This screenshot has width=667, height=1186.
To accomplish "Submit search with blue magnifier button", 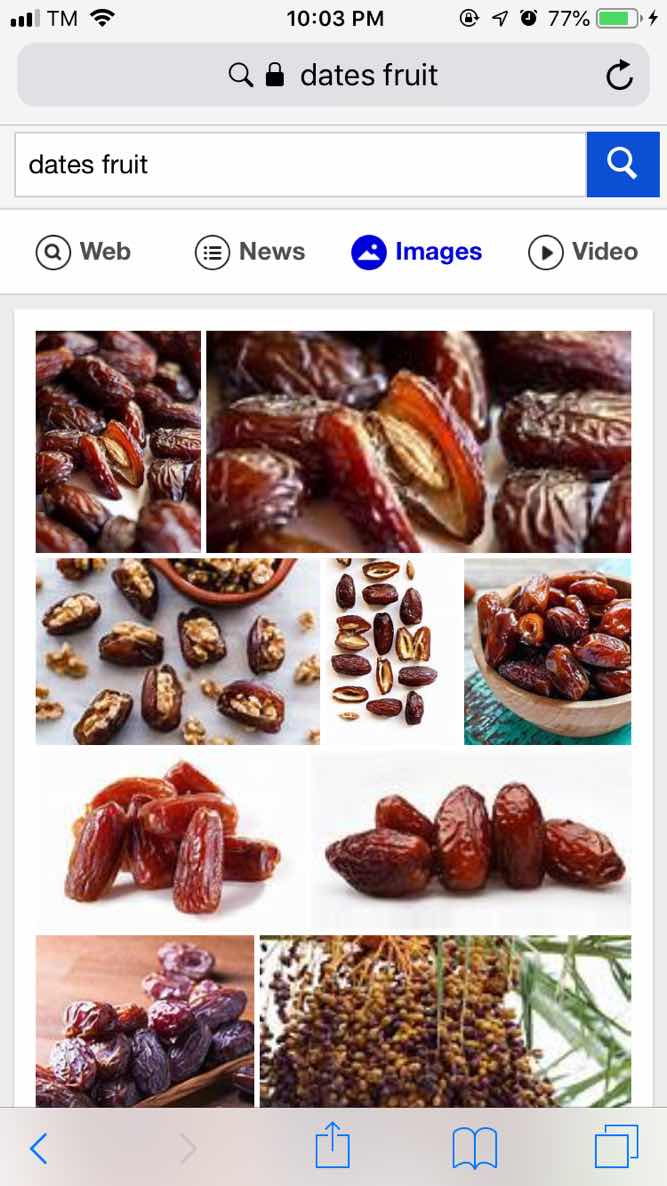I will point(622,164).
